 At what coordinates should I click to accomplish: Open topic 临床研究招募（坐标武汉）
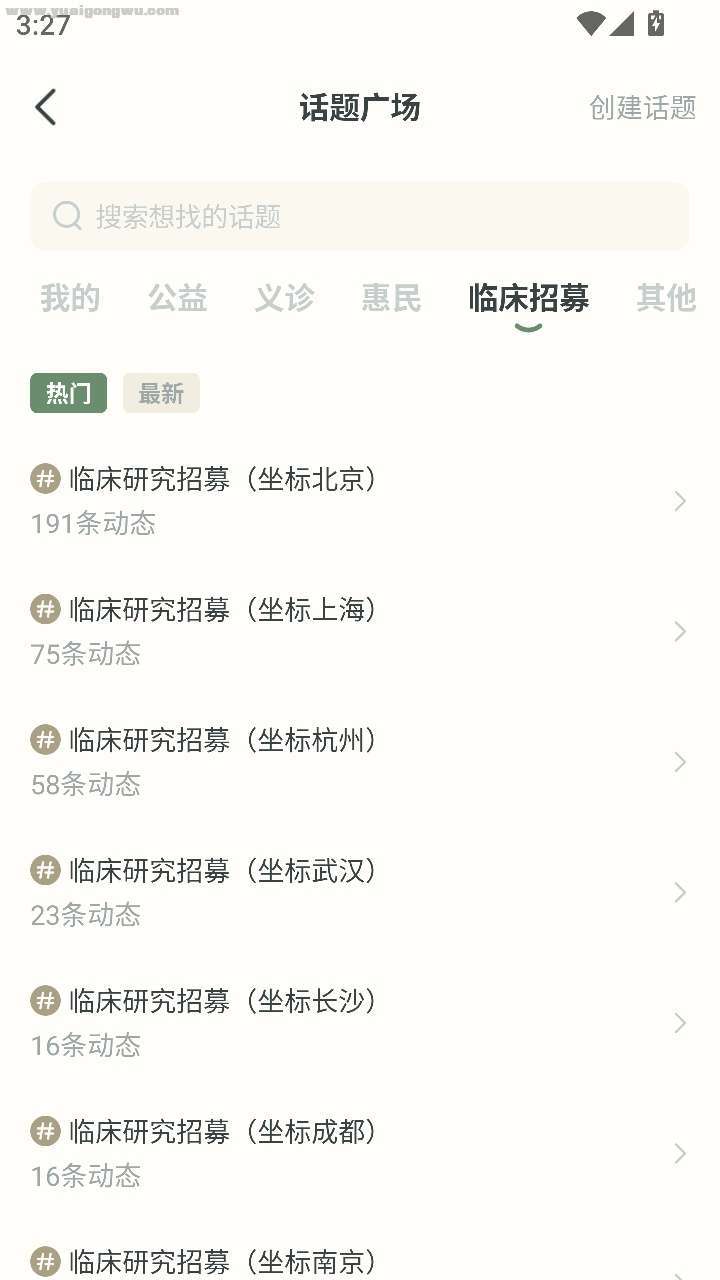pos(360,892)
